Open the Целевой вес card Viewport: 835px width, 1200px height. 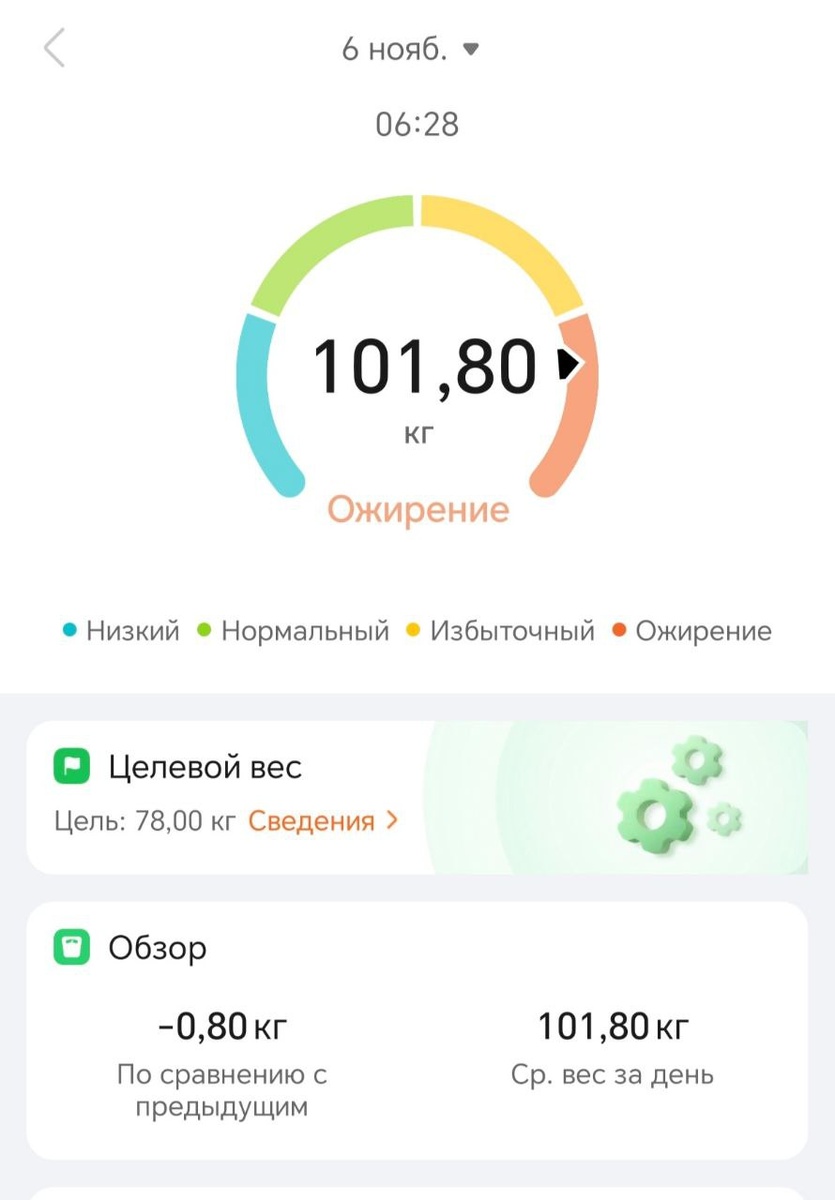tap(204, 768)
